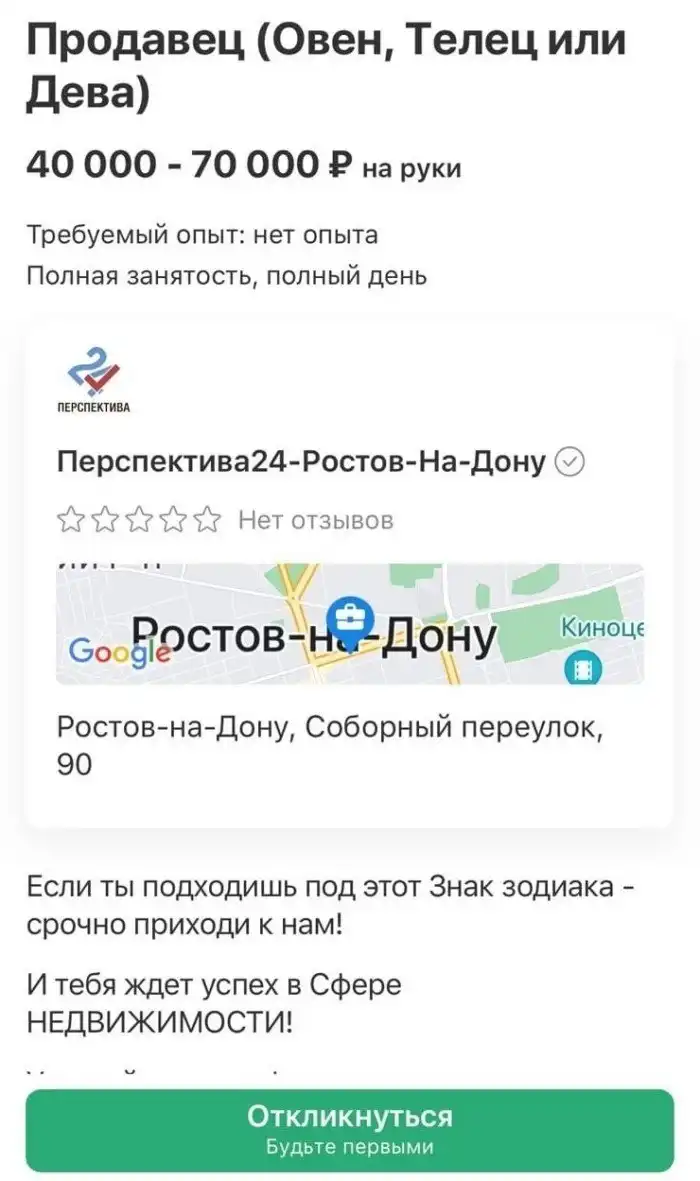
Task: Open the Ростов-на-Дону map preview
Action: (x=349, y=624)
